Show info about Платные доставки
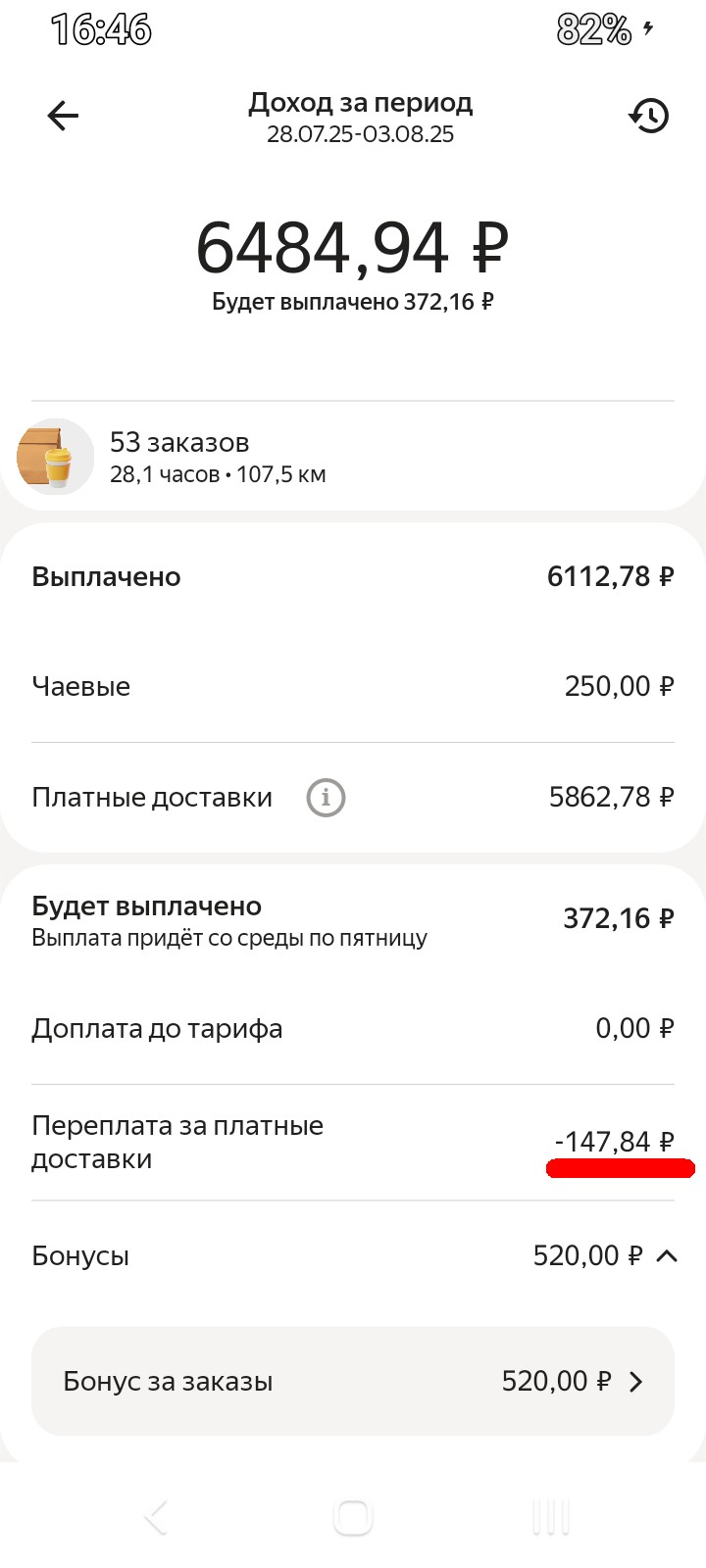This screenshot has width=706, height=1568. (326, 798)
